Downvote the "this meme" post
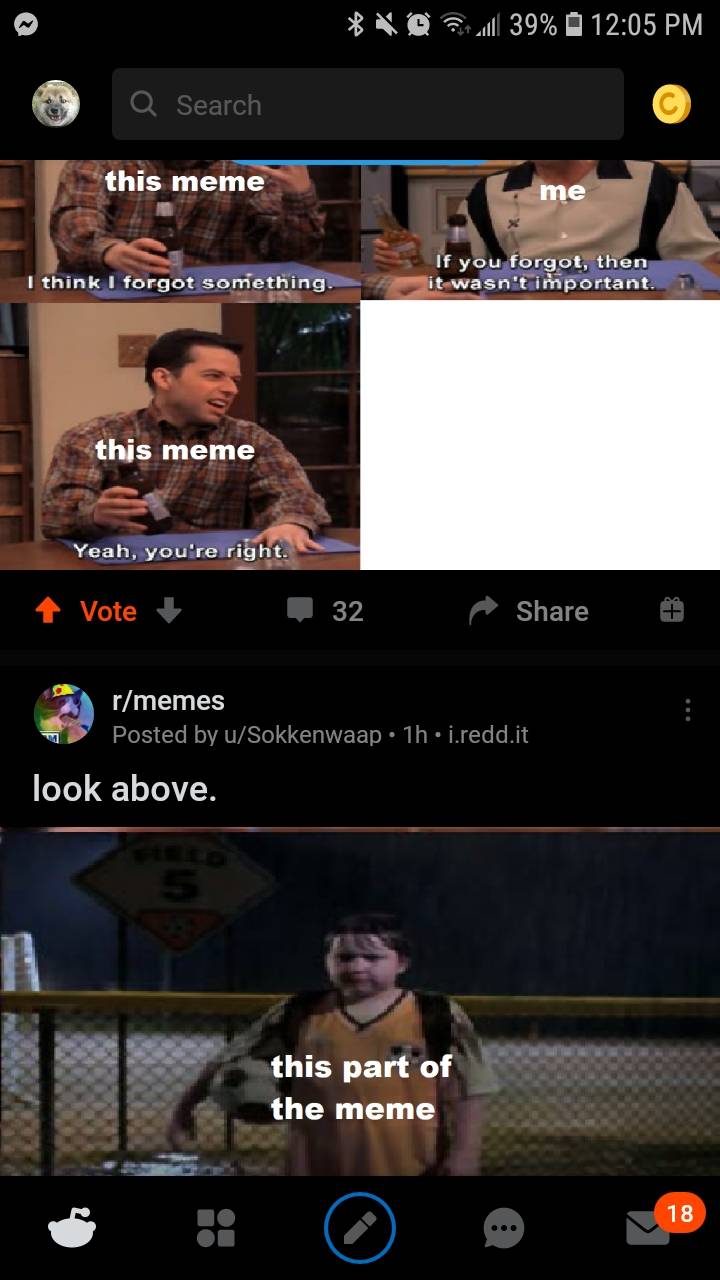 (169, 611)
